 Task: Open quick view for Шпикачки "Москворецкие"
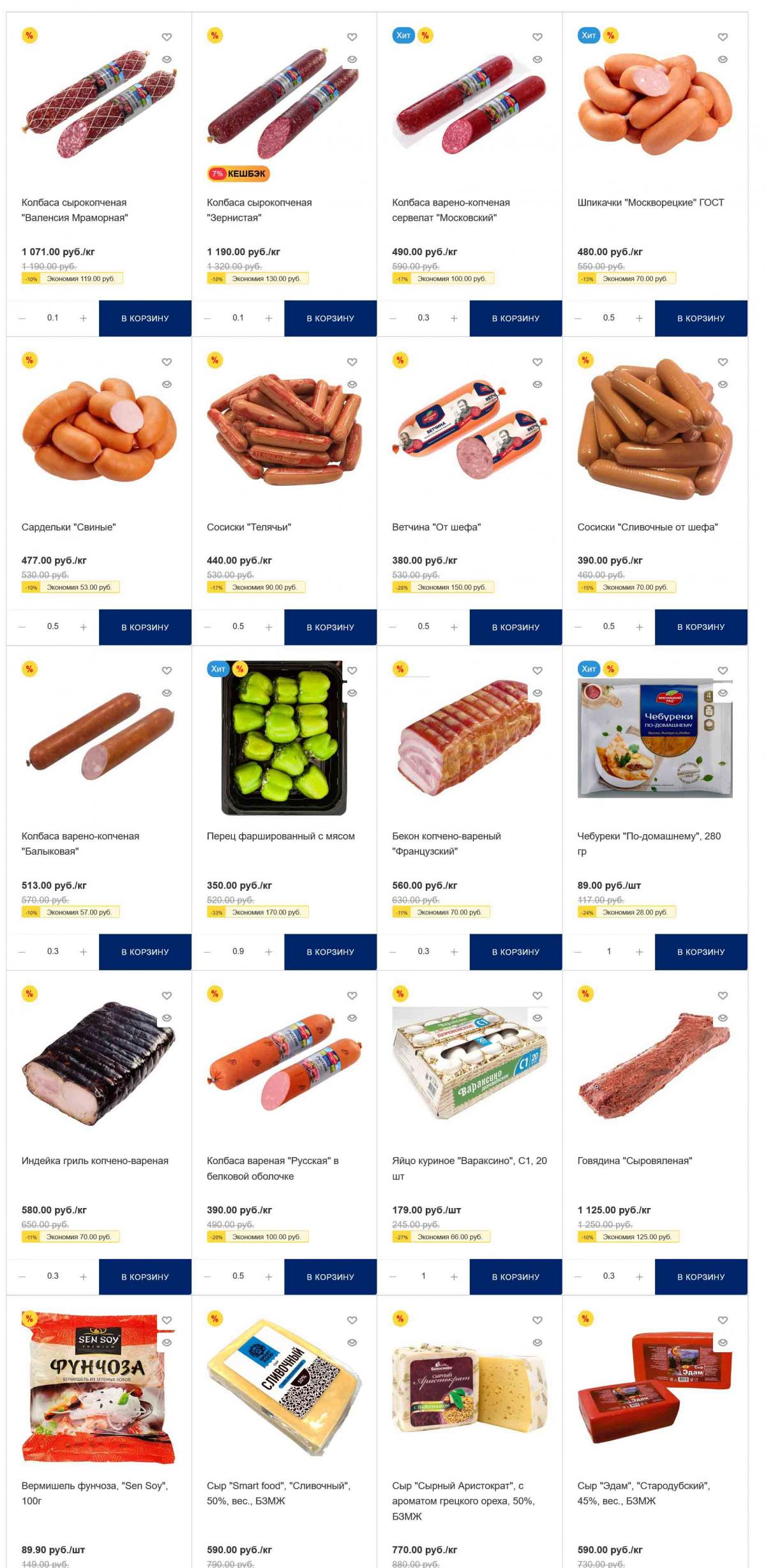(723, 59)
